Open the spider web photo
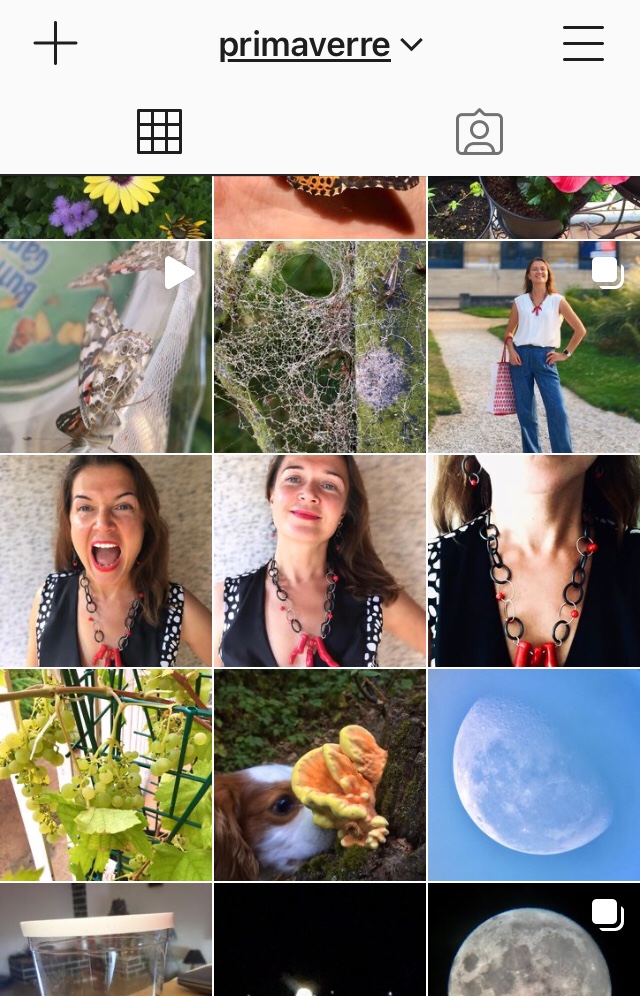This screenshot has width=640, height=996. pos(320,346)
